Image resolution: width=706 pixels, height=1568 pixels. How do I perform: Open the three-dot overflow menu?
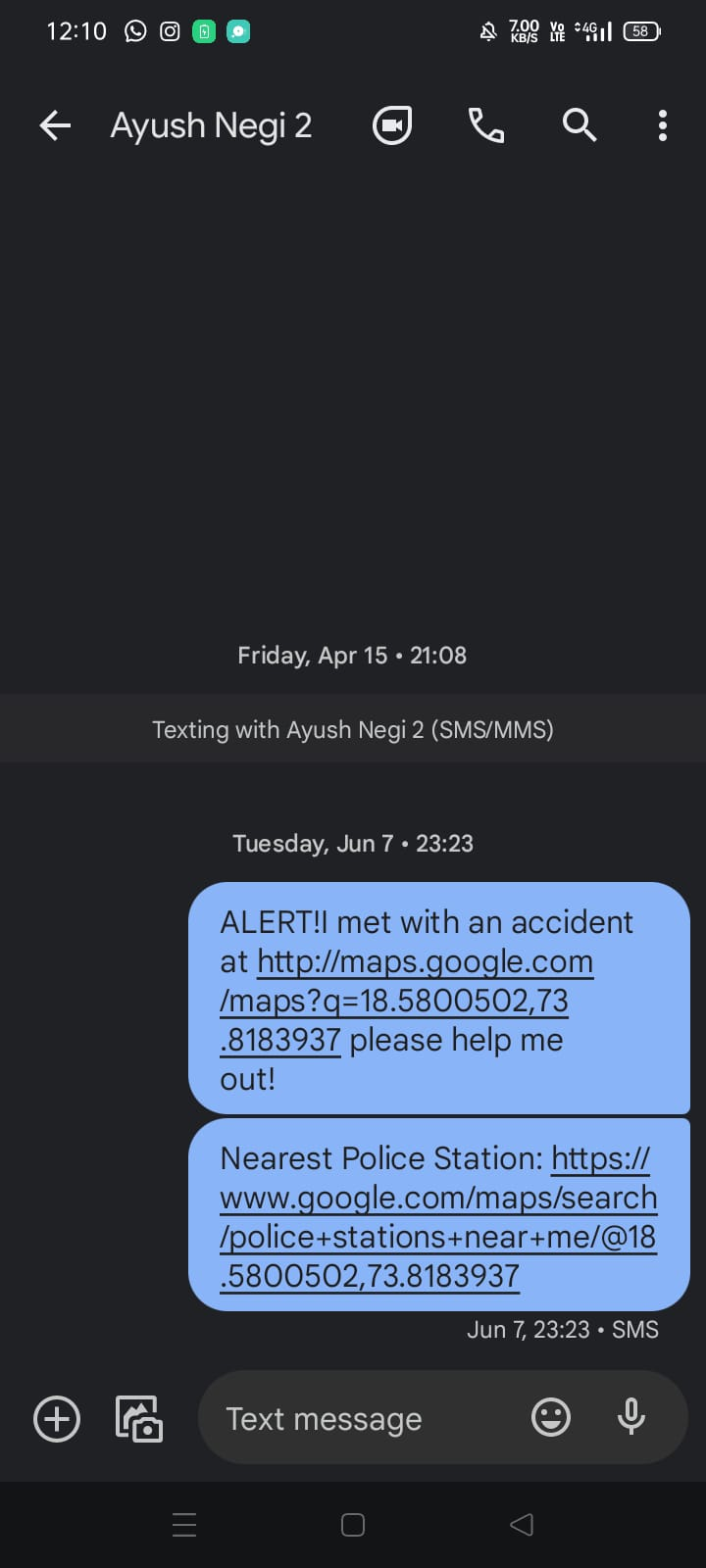(663, 125)
